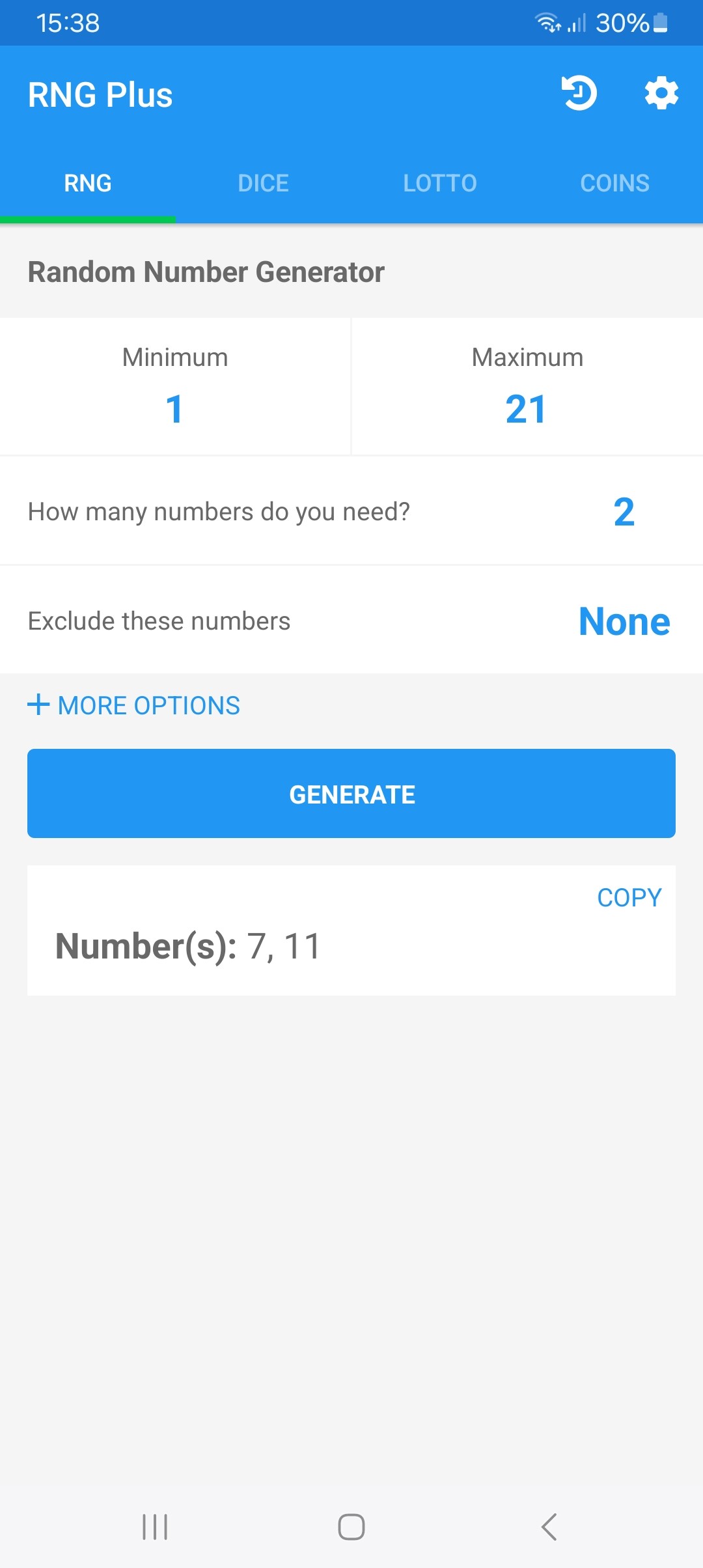
Task: Set the numbers to exclude
Action: [624, 621]
